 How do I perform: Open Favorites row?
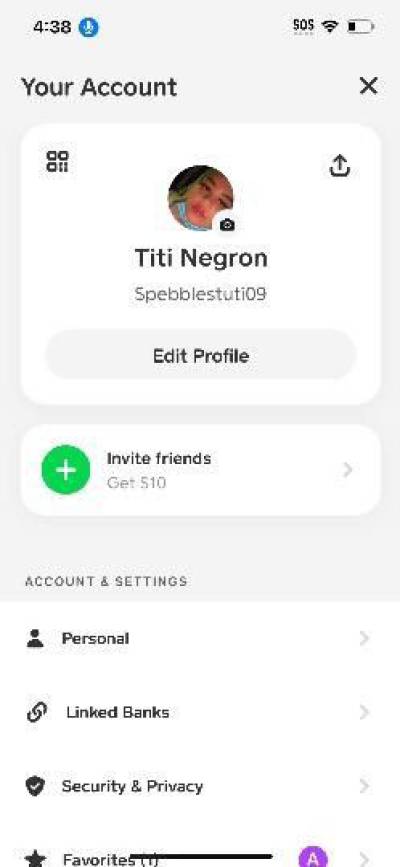200,852
